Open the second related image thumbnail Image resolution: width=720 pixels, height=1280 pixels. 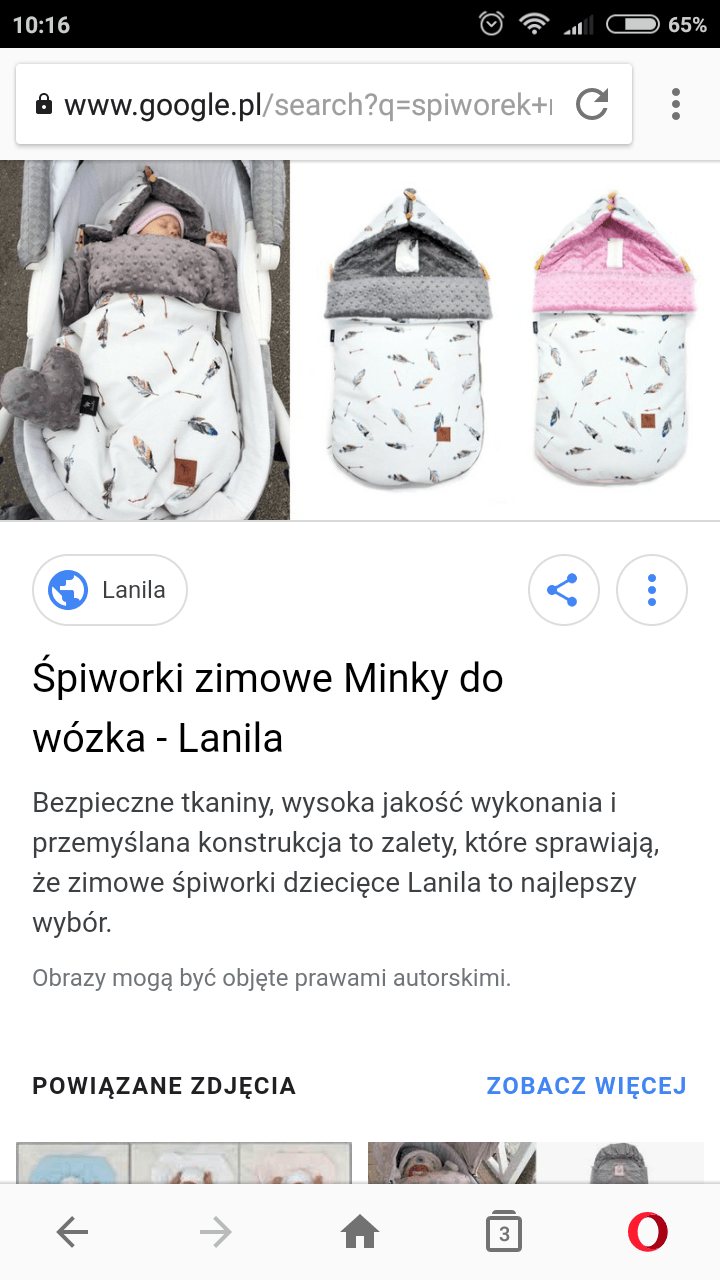[x=536, y=1163]
